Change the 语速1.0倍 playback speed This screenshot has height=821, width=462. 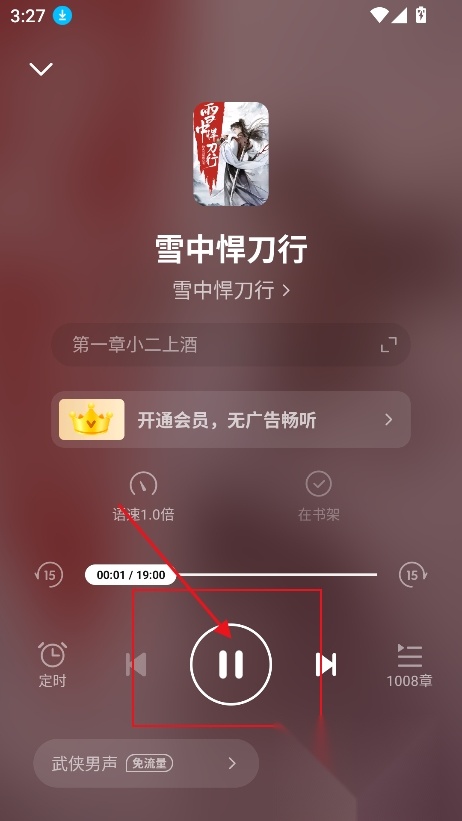pos(143,496)
